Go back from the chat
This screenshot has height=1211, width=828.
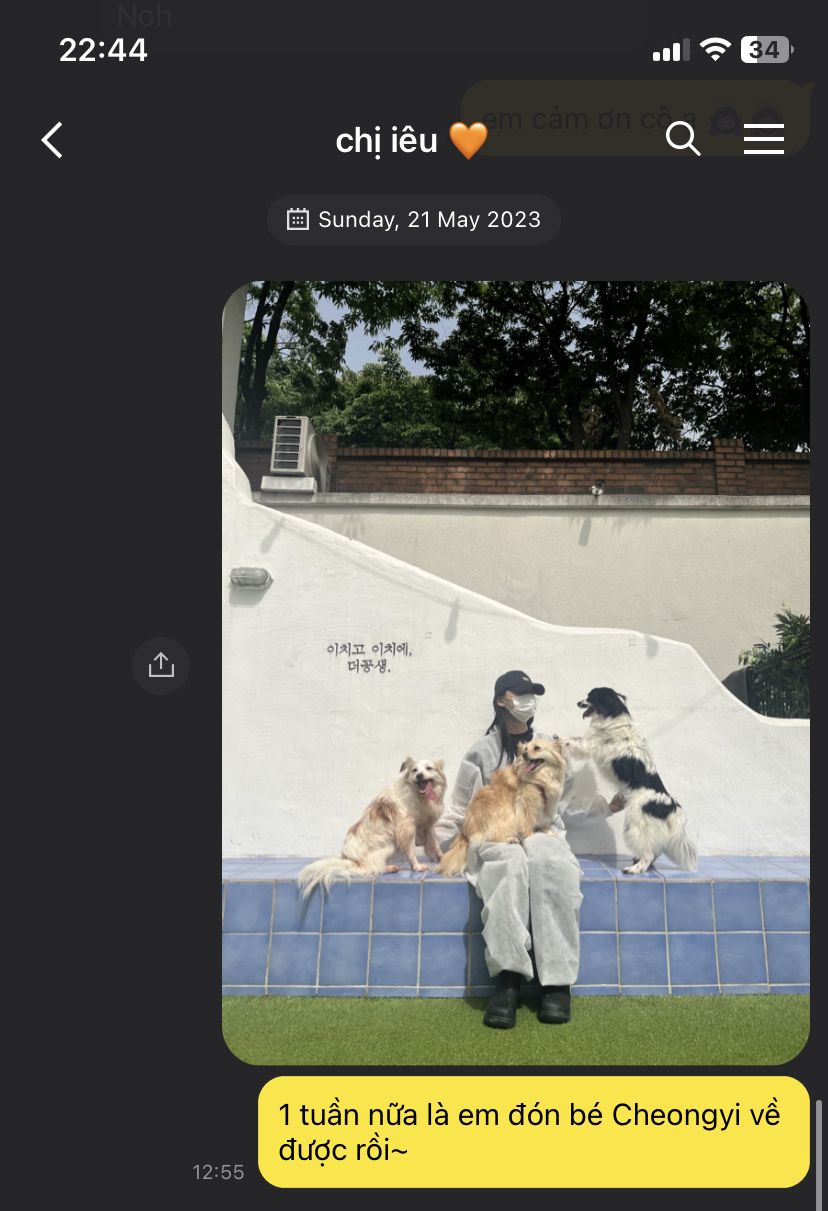click(52, 140)
